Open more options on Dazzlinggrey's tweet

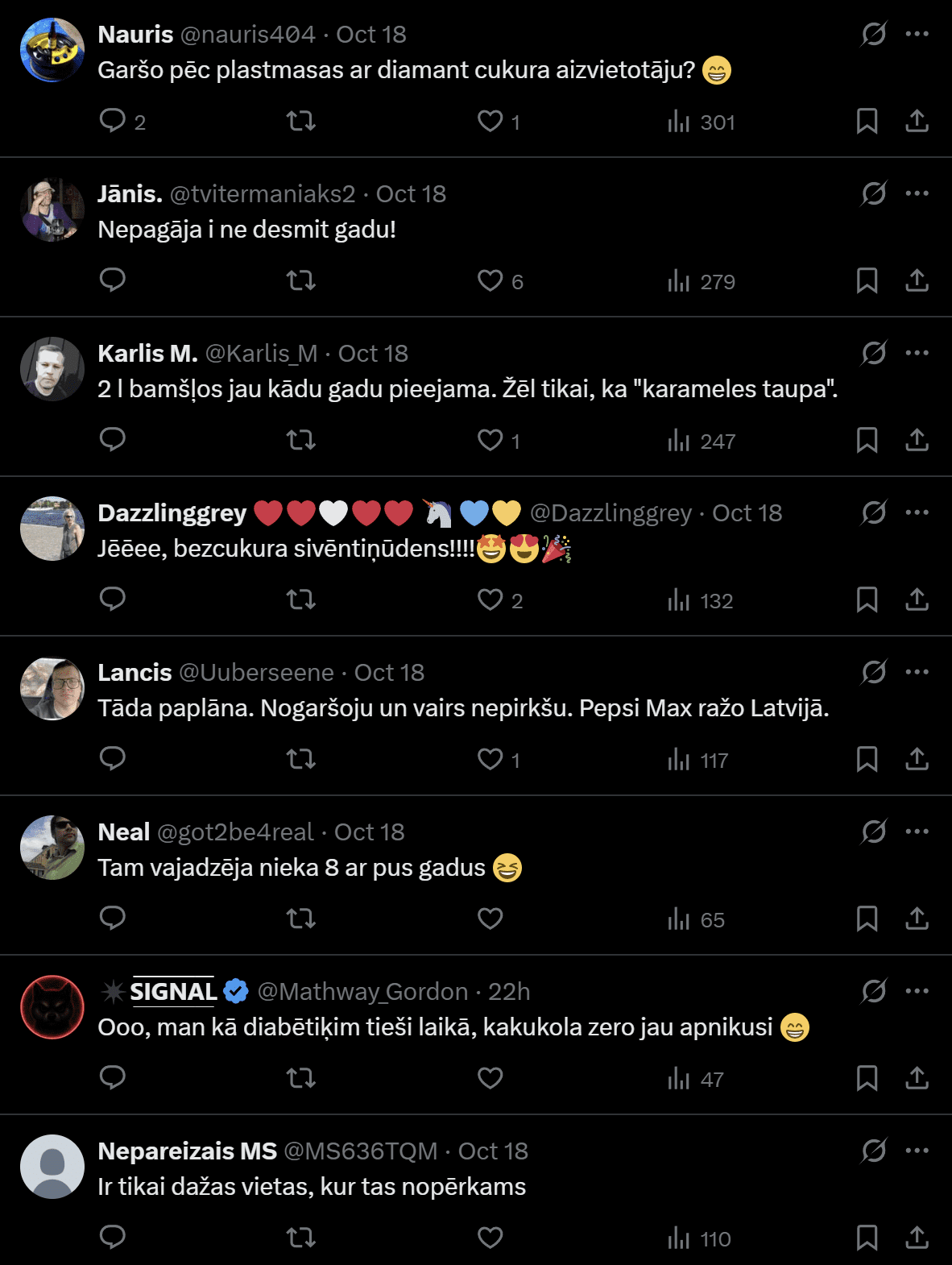(917, 512)
